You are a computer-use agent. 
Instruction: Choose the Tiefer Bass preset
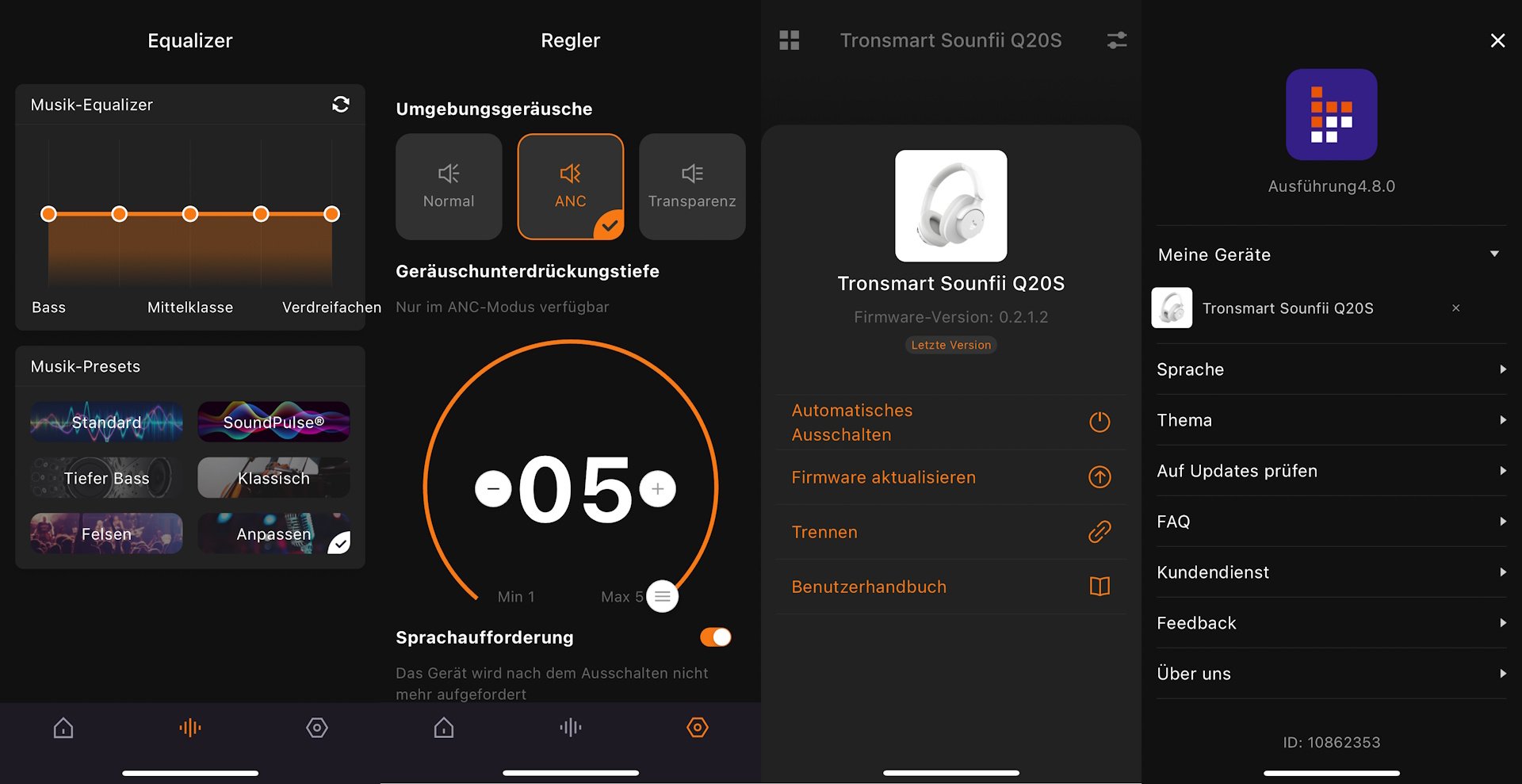click(x=106, y=478)
